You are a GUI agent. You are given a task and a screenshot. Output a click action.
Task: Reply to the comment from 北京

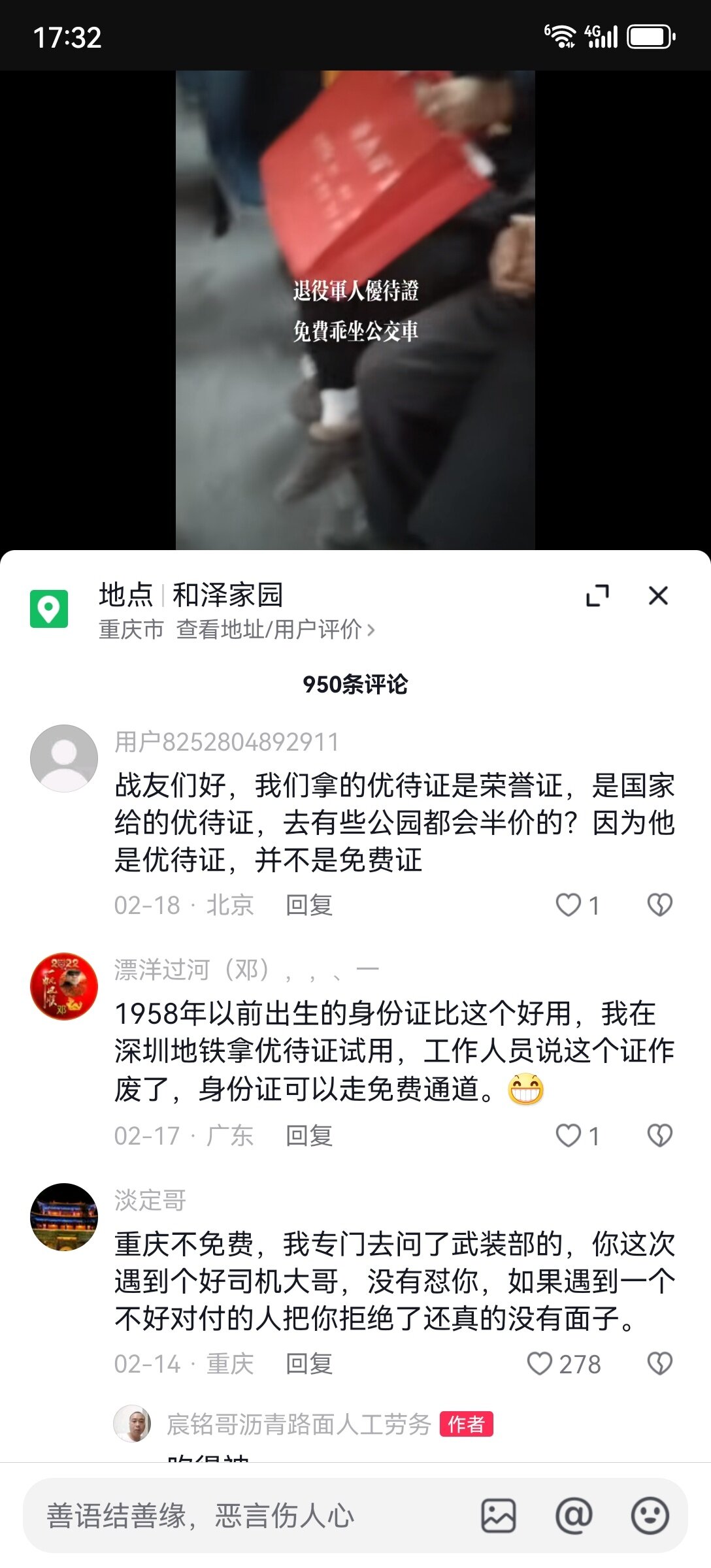coord(309,905)
